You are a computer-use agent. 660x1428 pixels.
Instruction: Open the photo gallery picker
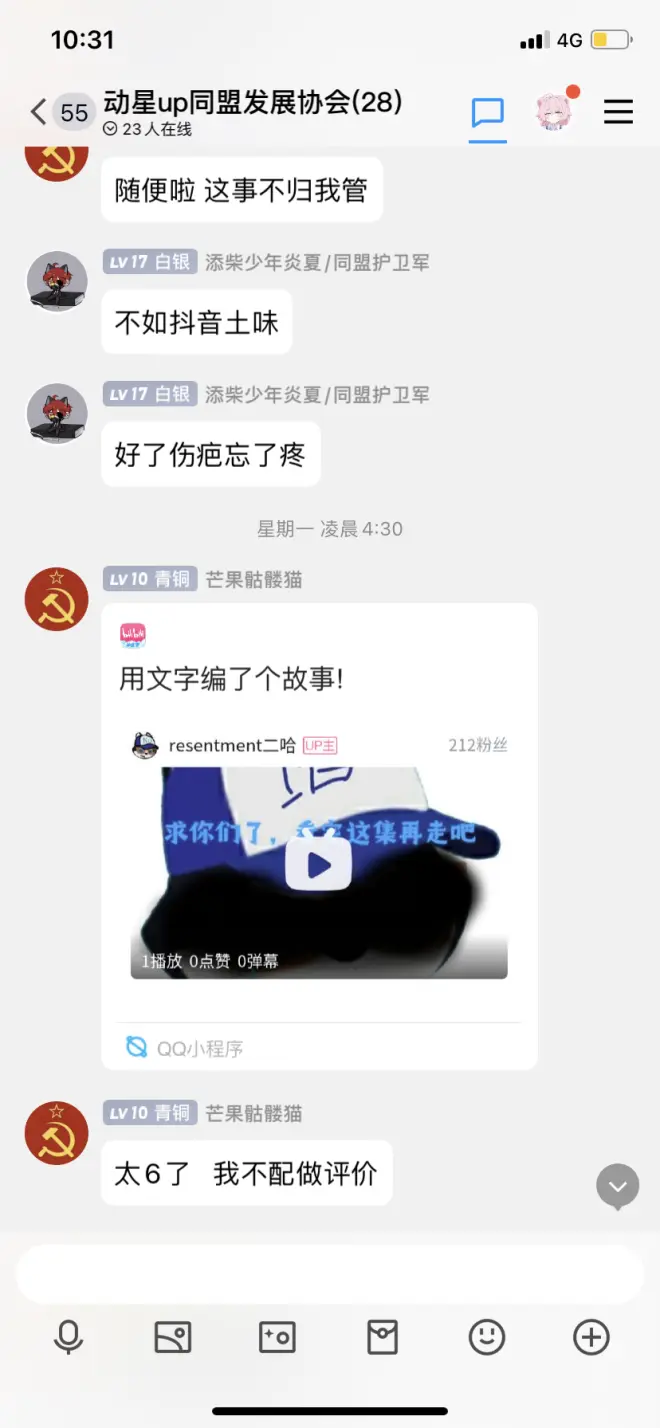pos(173,1337)
